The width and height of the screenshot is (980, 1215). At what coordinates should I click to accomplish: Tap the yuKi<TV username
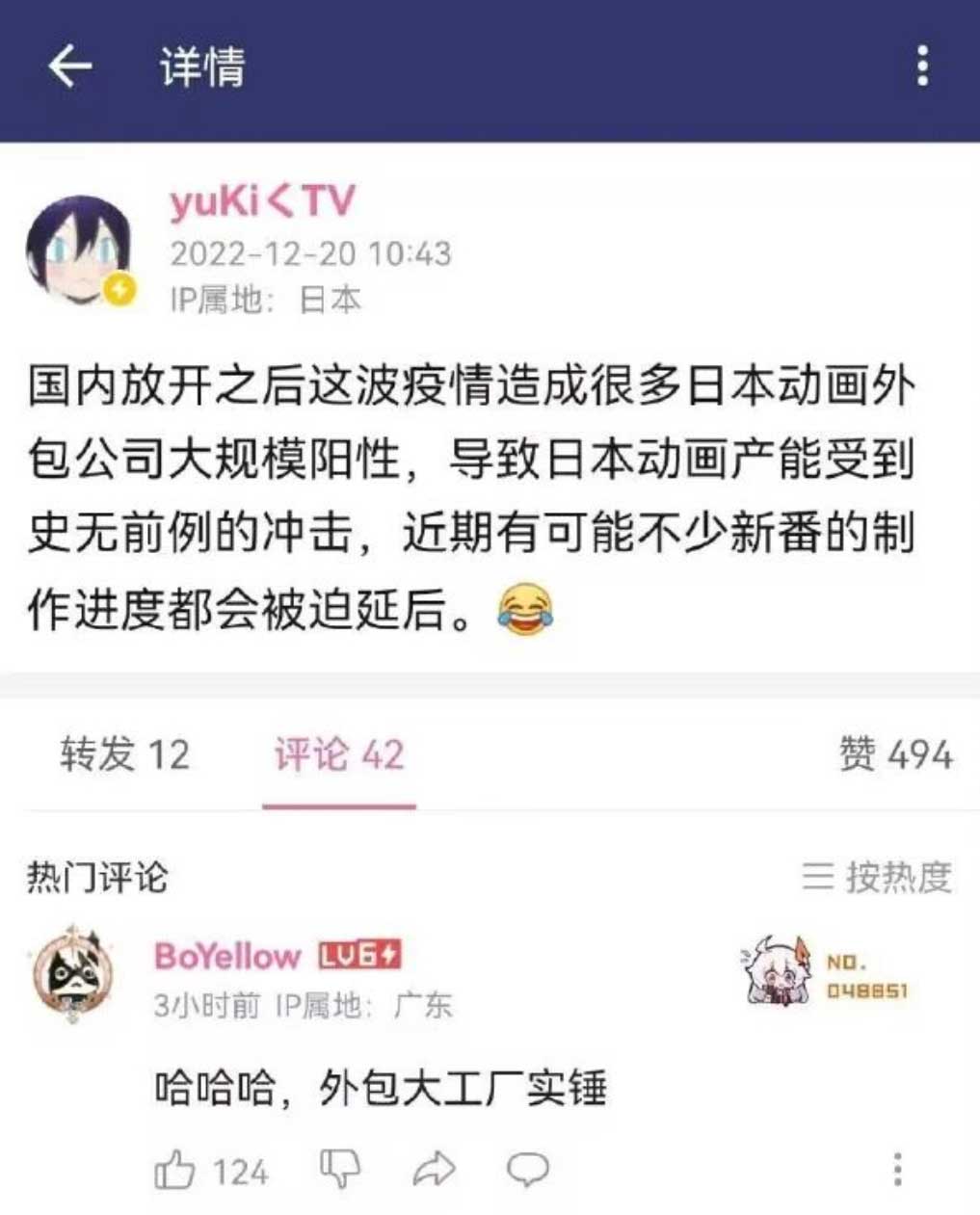click(x=262, y=202)
